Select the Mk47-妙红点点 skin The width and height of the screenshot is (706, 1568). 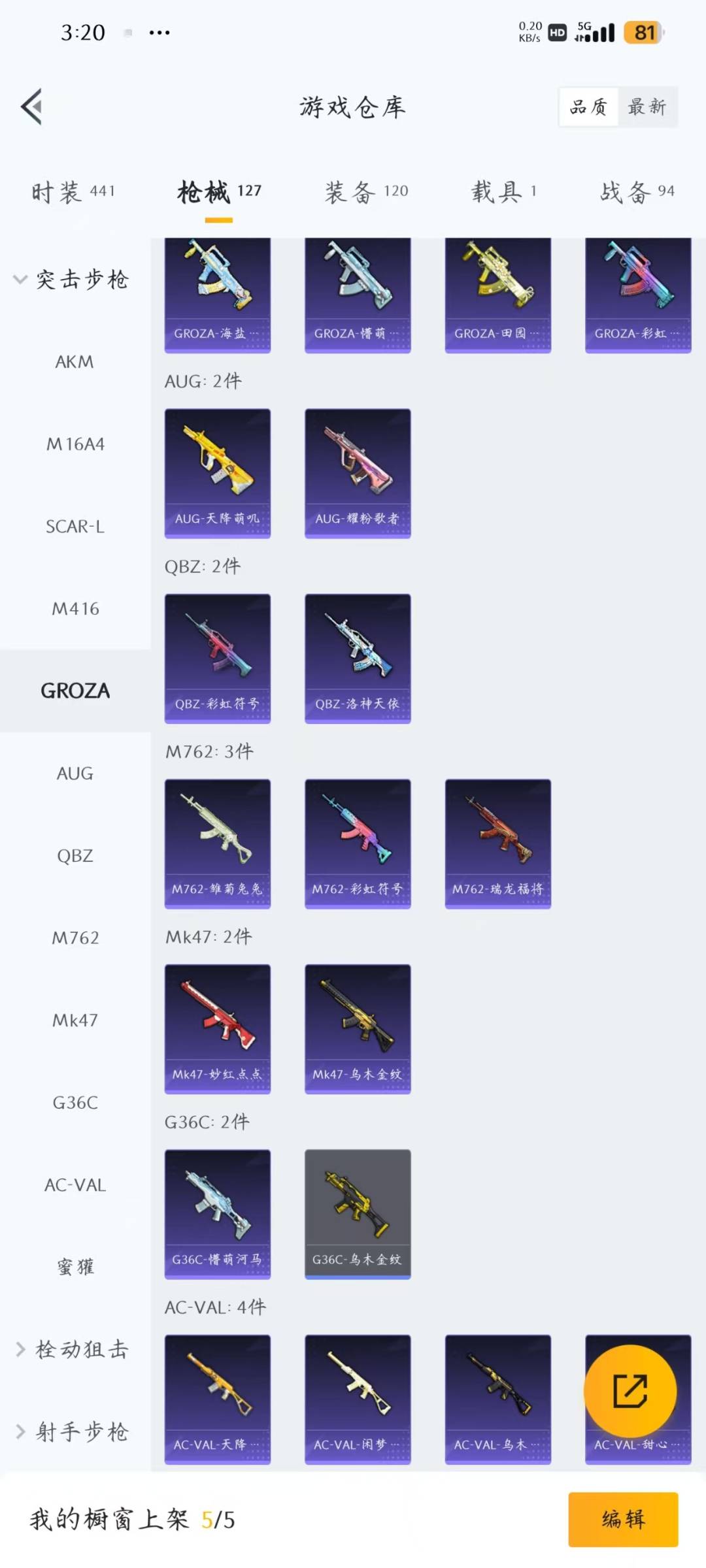click(x=218, y=1028)
